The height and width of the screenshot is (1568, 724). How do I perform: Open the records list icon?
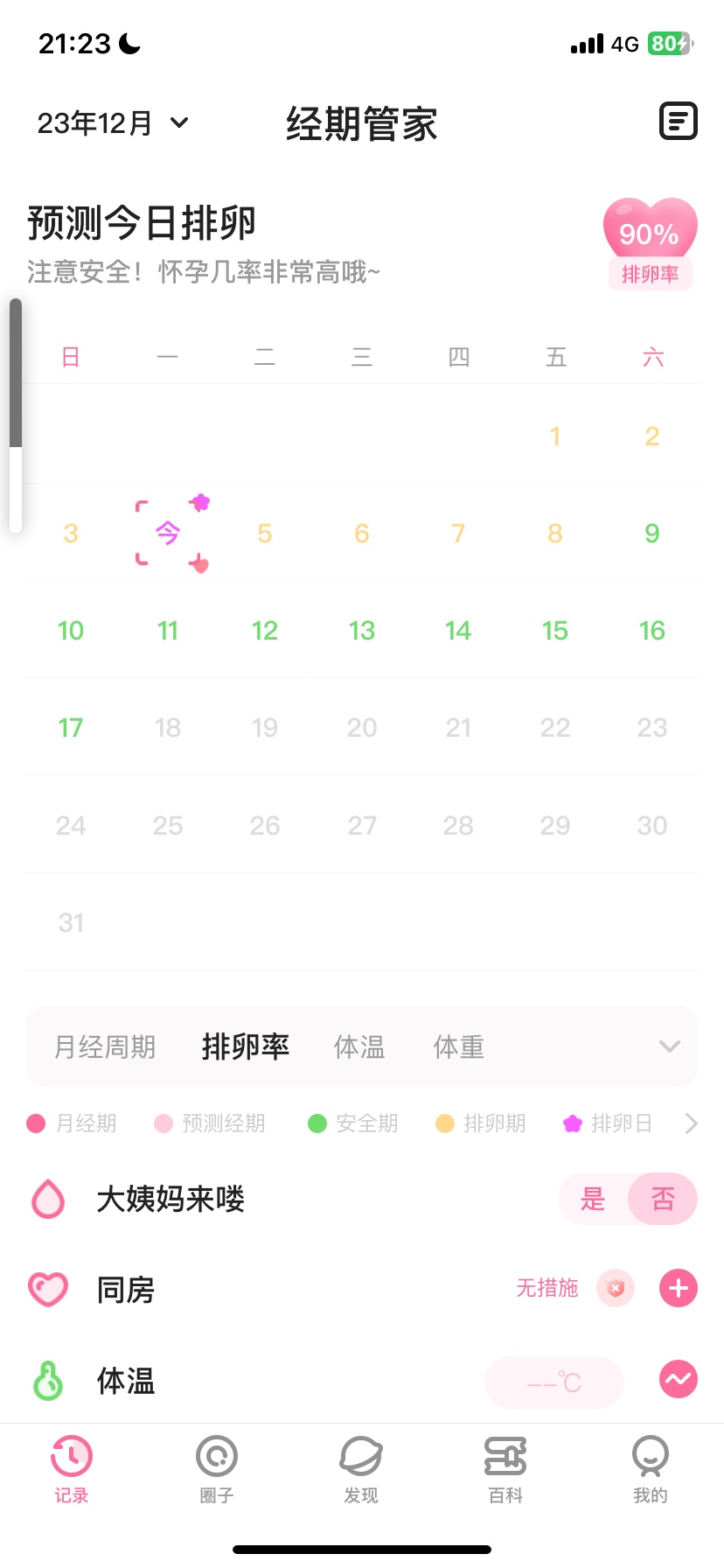coord(678,122)
